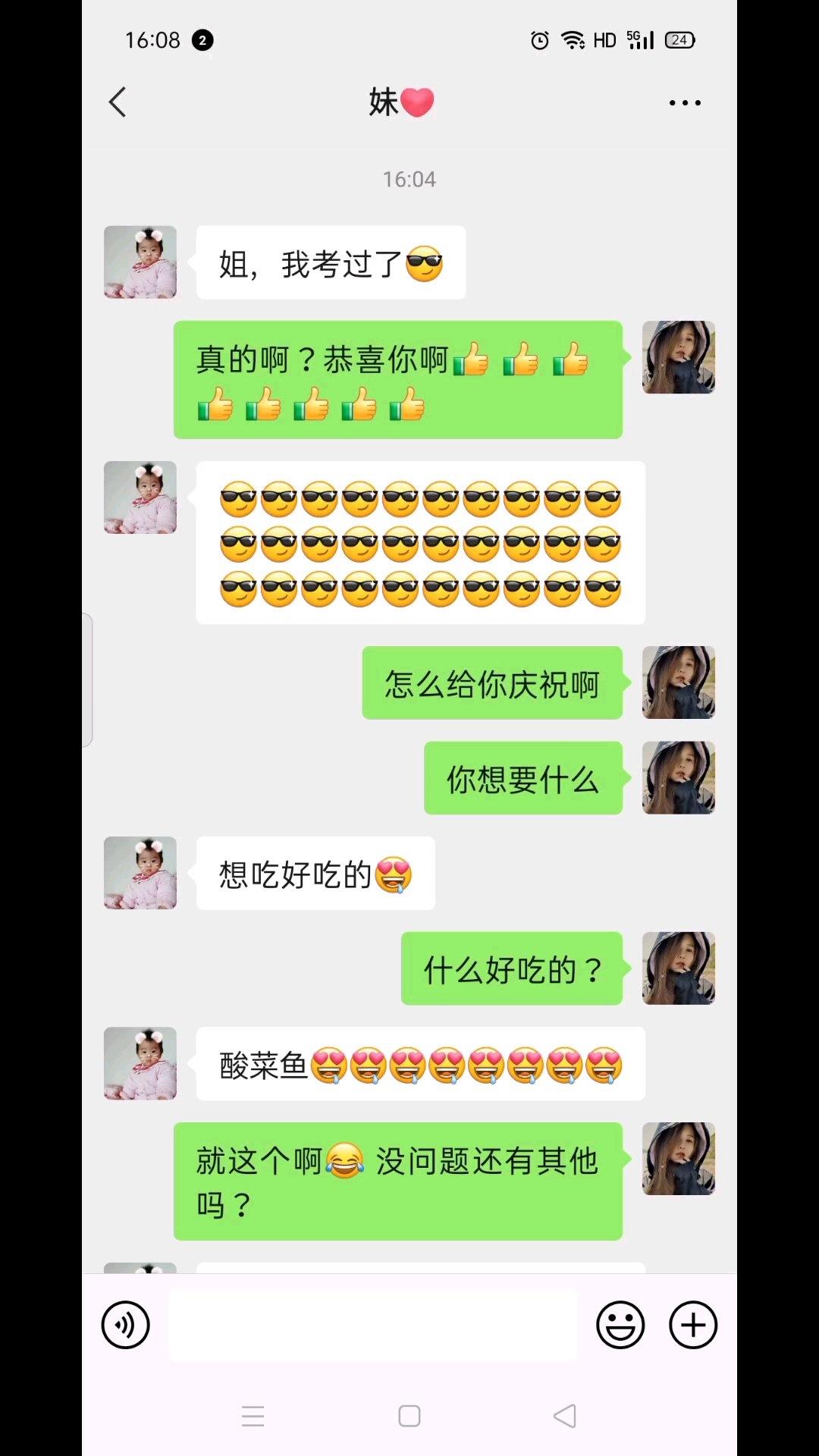Switch to voice message input

pos(126,1325)
